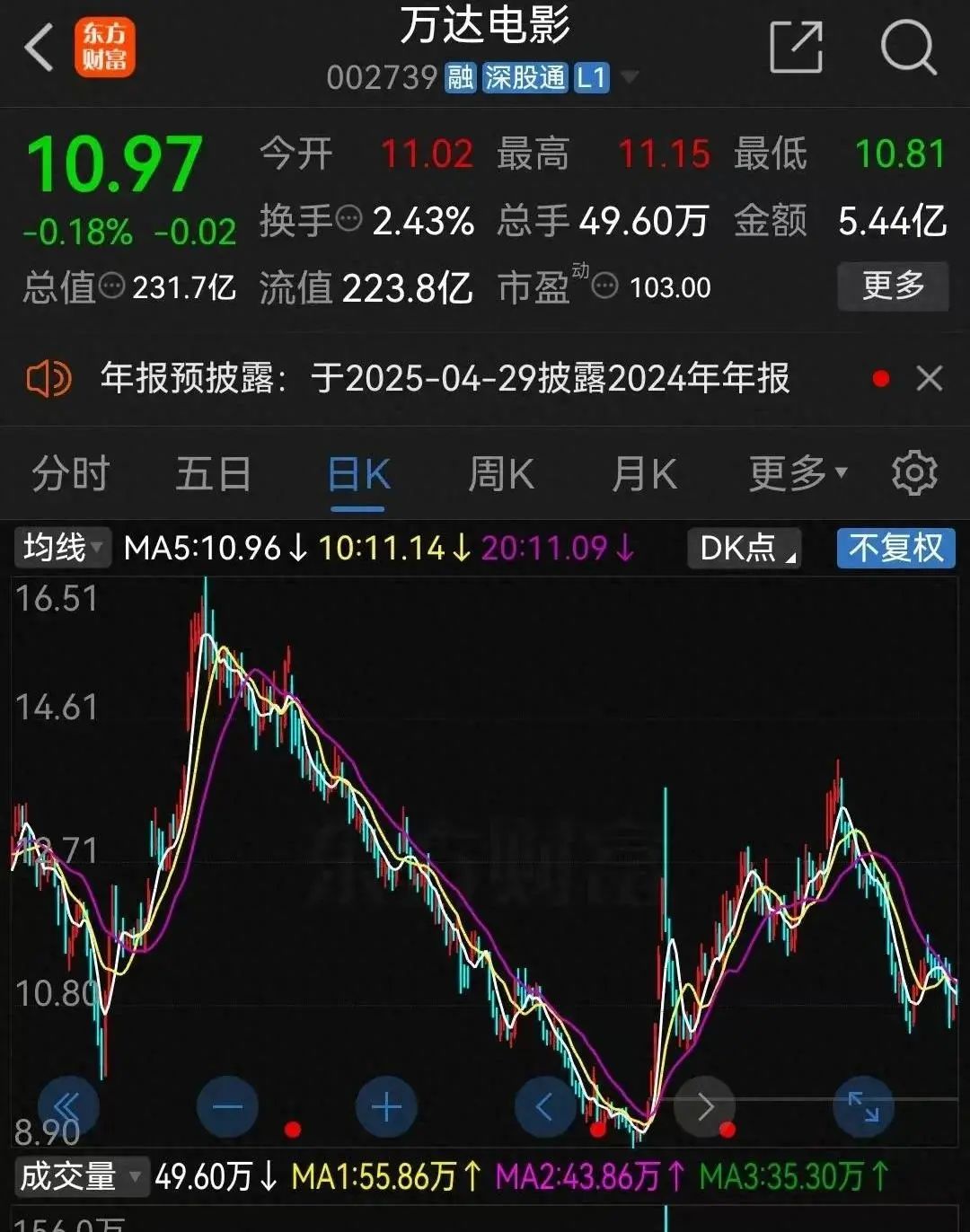
Task: Toggle the DK点 indicator
Action: tap(744, 547)
